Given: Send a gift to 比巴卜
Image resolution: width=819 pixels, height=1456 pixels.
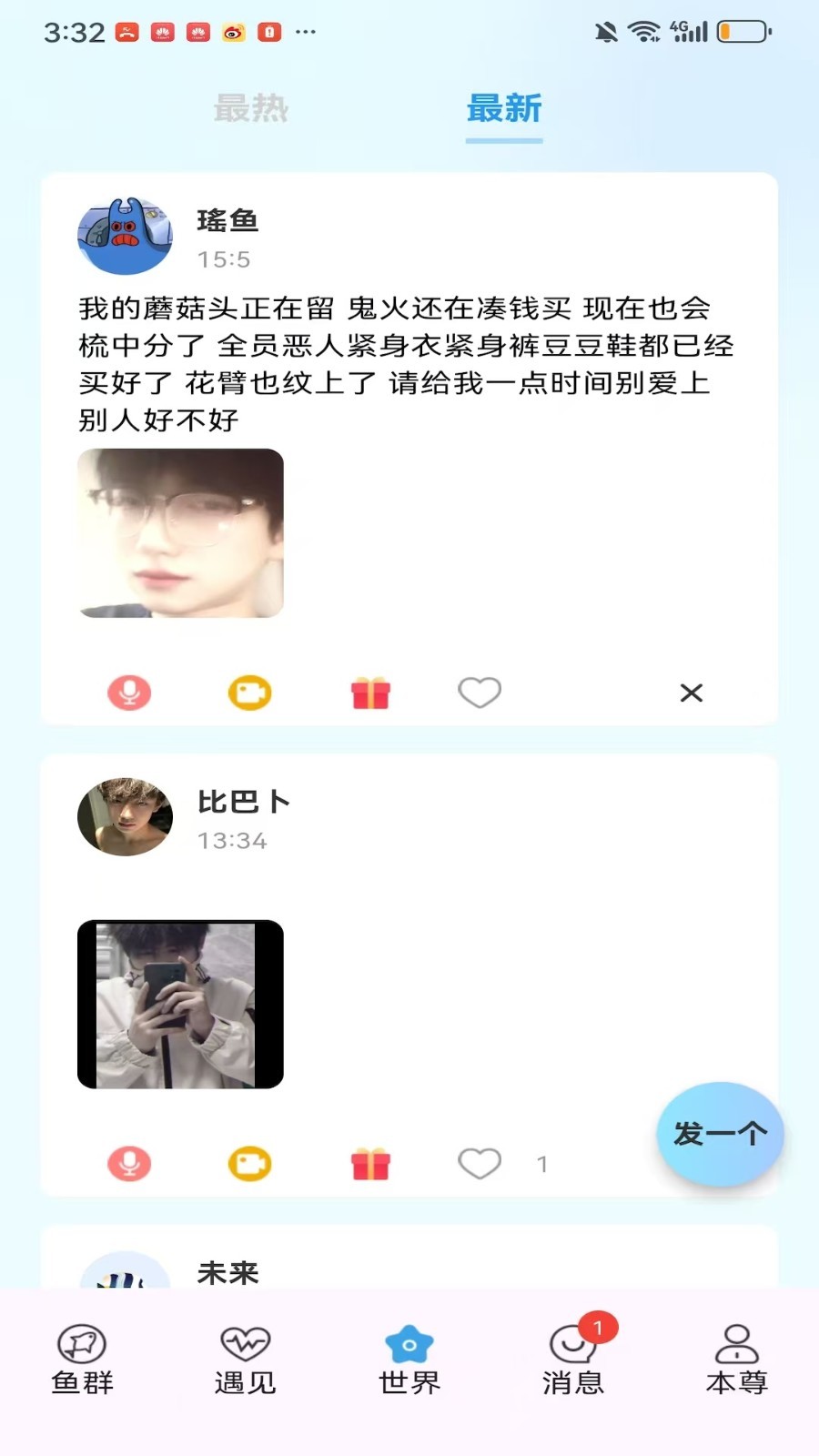Looking at the screenshot, I should [x=370, y=1164].
